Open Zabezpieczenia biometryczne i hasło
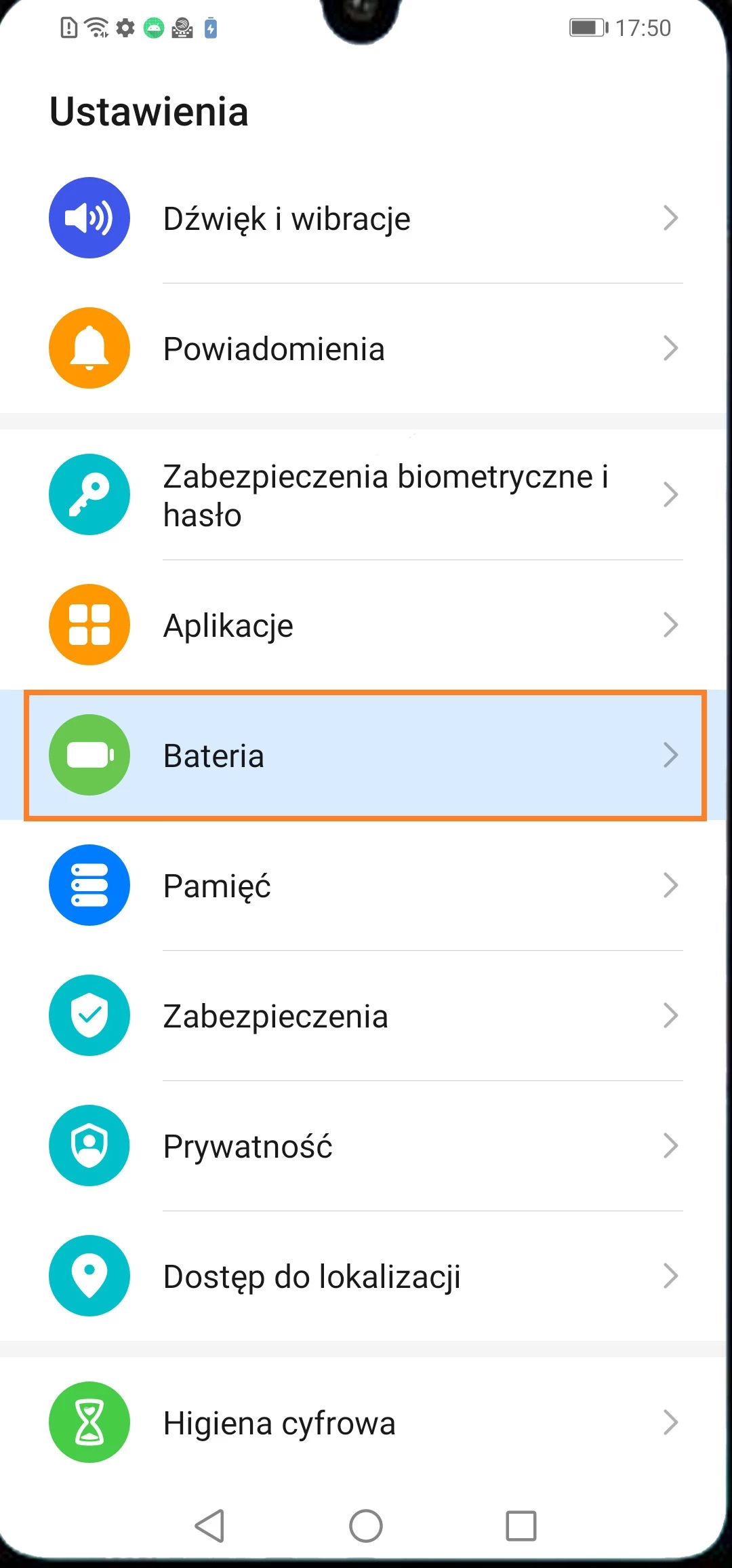The height and width of the screenshot is (1568, 732). pyautogui.click(x=366, y=495)
